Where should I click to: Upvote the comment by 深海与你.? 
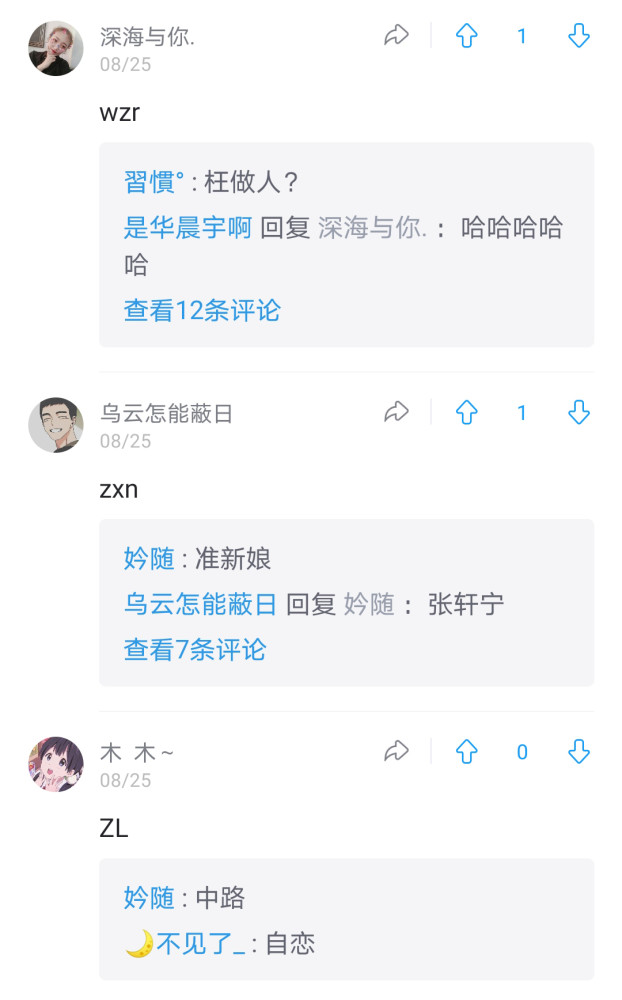coord(467,36)
